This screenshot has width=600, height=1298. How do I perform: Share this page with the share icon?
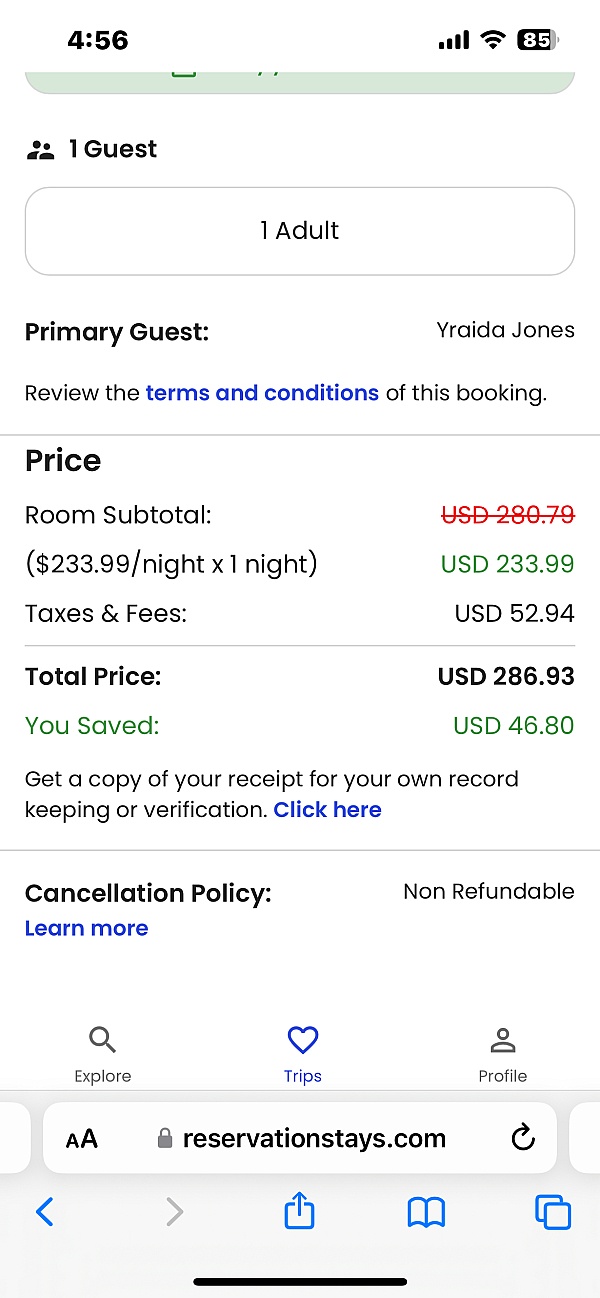pyautogui.click(x=300, y=1211)
